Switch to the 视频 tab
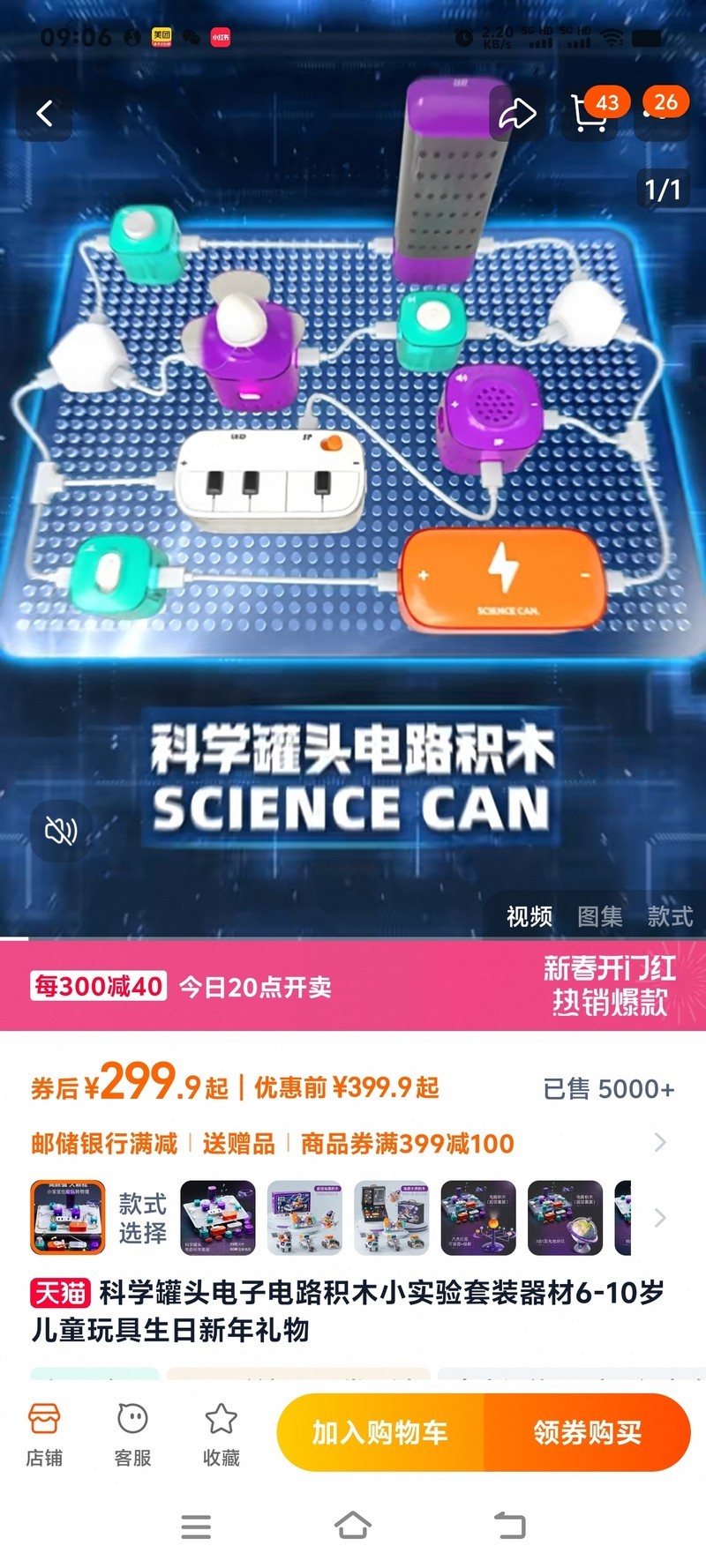This screenshot has width=706, height=1568. coord(529,917)
